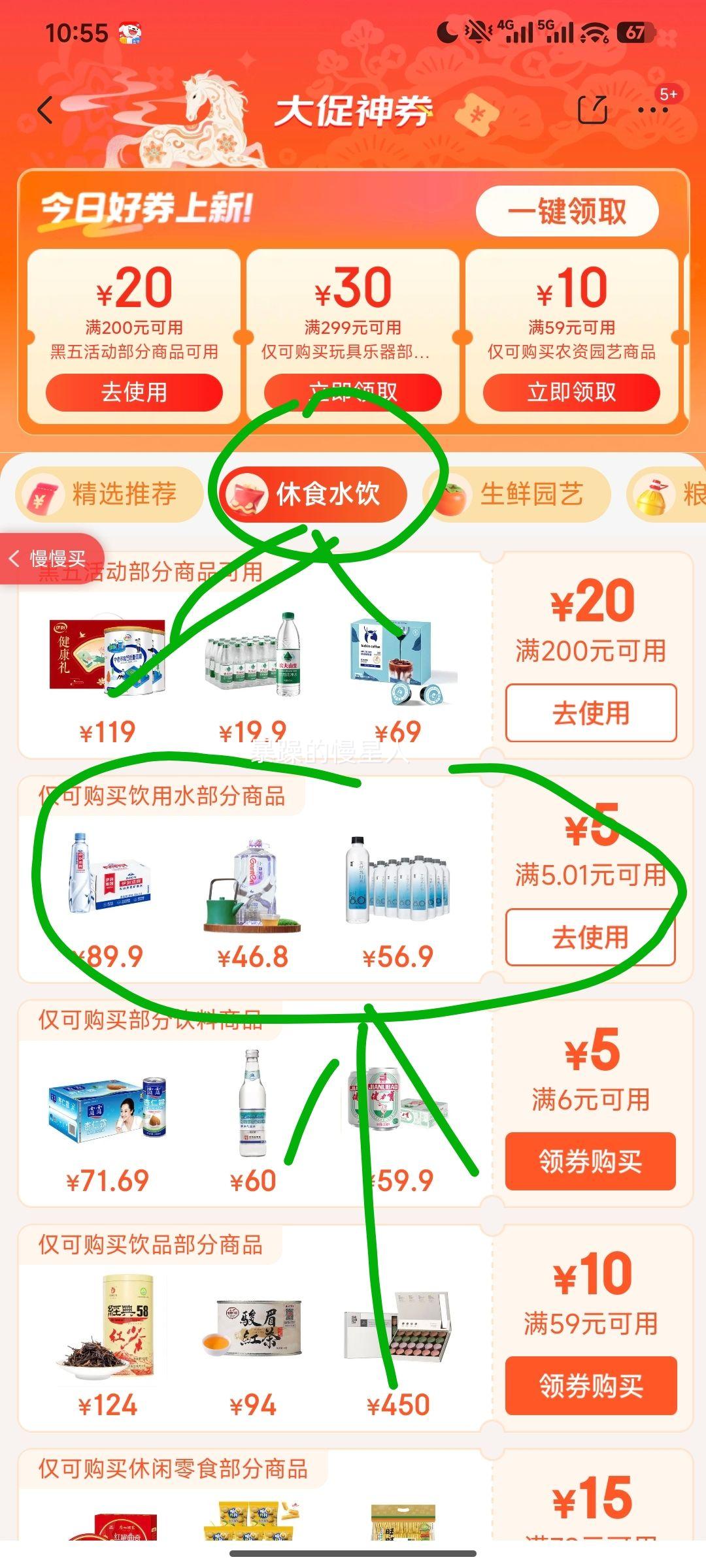Tap 去使用 on the ¥20 满200元 coupon
Screen dimensions: 706x1568
click(x=133, y=393)
